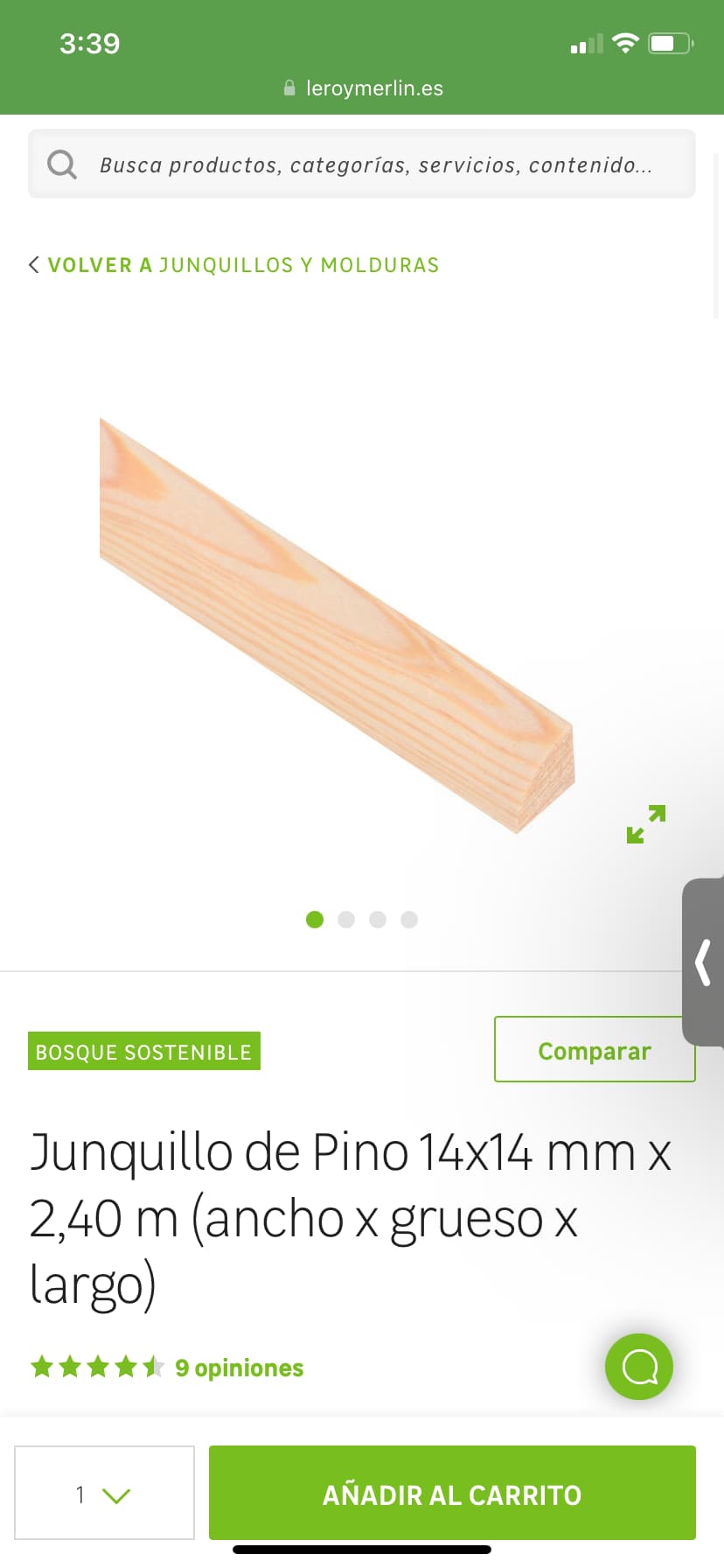Tap Añadir al carrito

click(452, 1493)
